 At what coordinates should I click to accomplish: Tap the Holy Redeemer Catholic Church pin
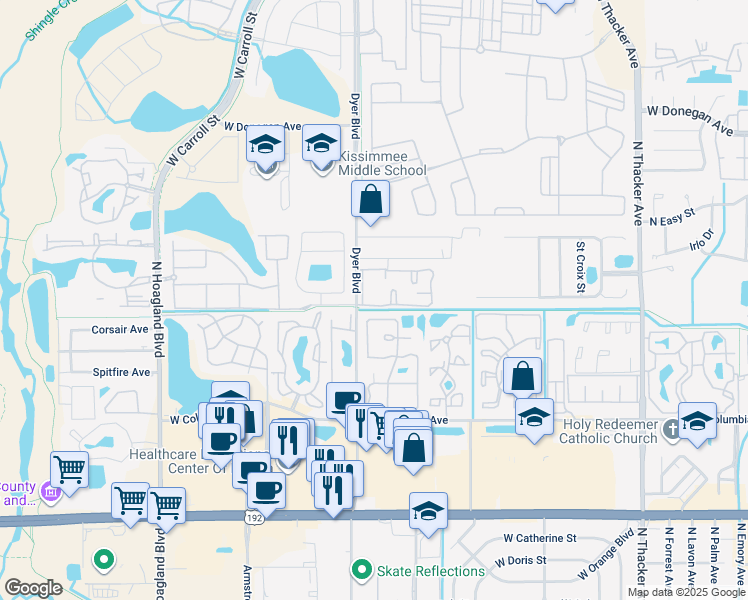(672, 430)
